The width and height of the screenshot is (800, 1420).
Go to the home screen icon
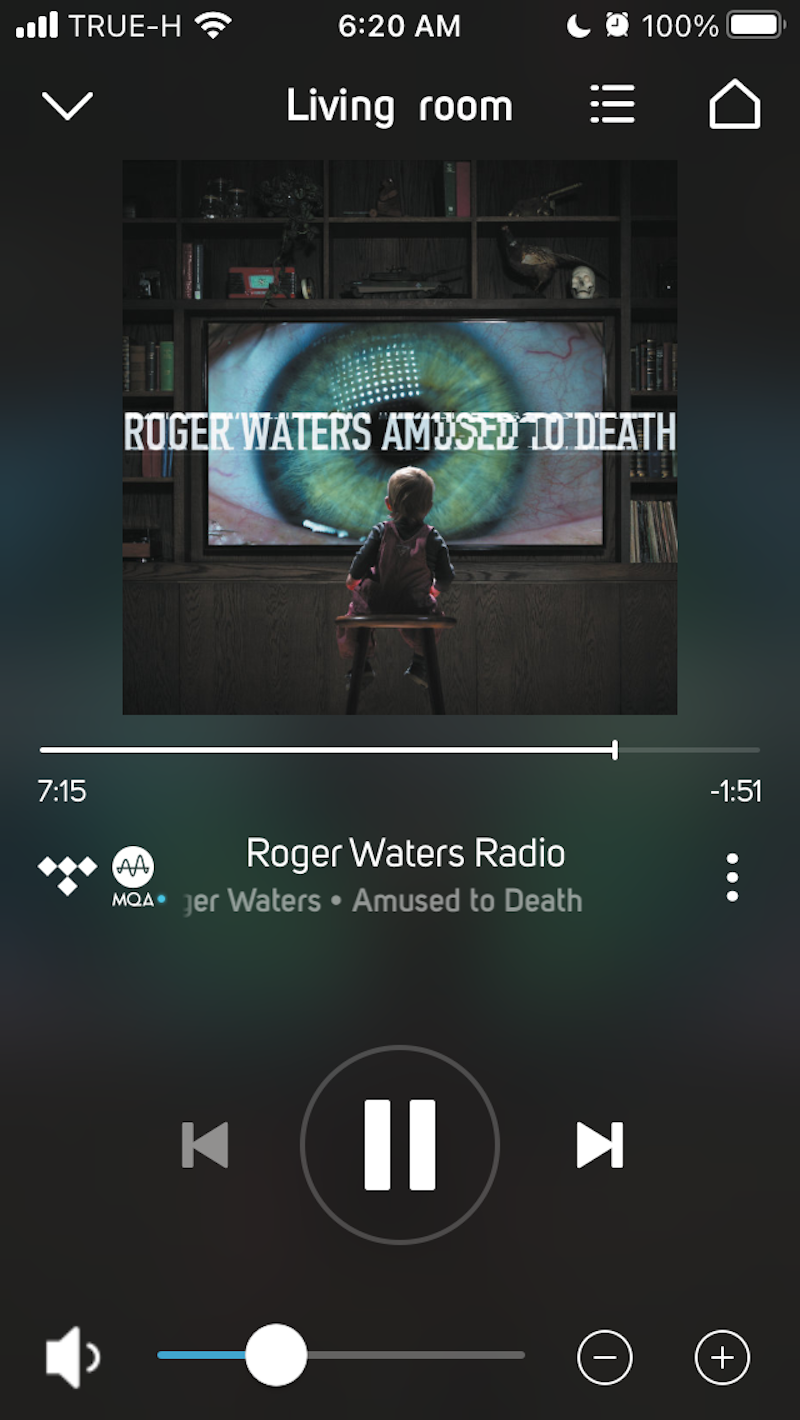(x=735, y=104)
